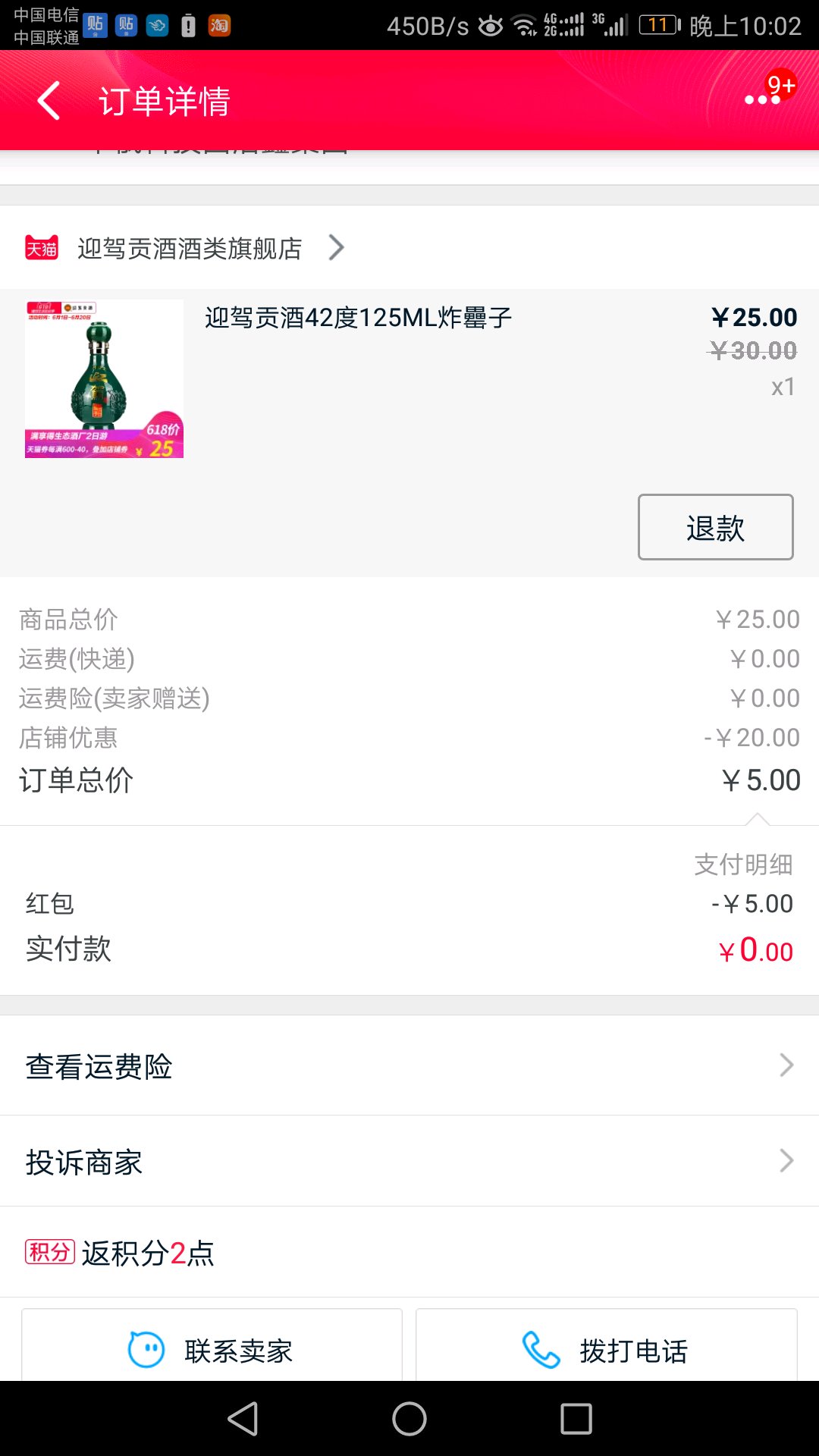Call the seller with 拨打电话
Image resolution: width=819 pixels, height=1456 pixels.
pos(607,1346)
